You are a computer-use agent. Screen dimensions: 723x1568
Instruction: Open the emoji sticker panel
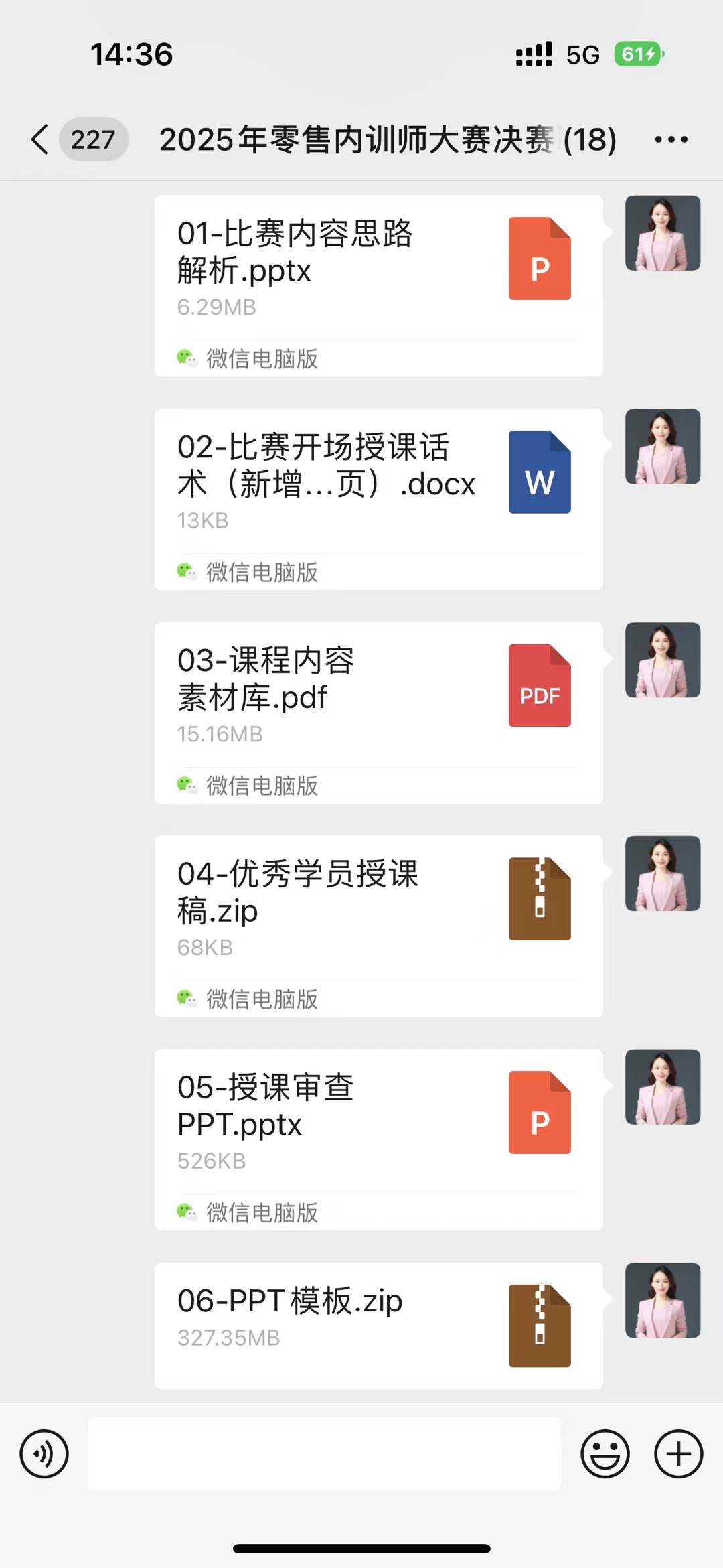tap(605, 1453)
